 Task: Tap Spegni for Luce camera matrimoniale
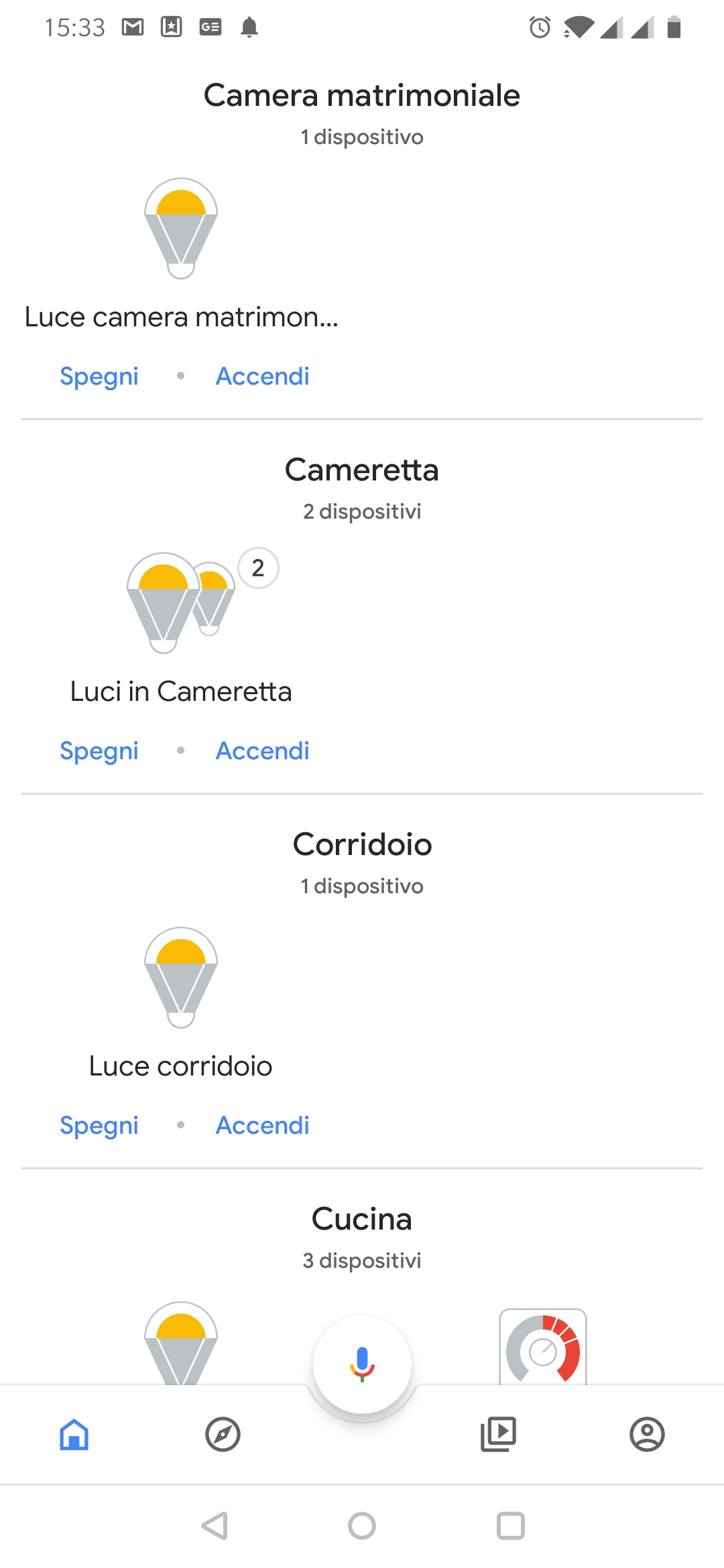click(x=99, y=377)
